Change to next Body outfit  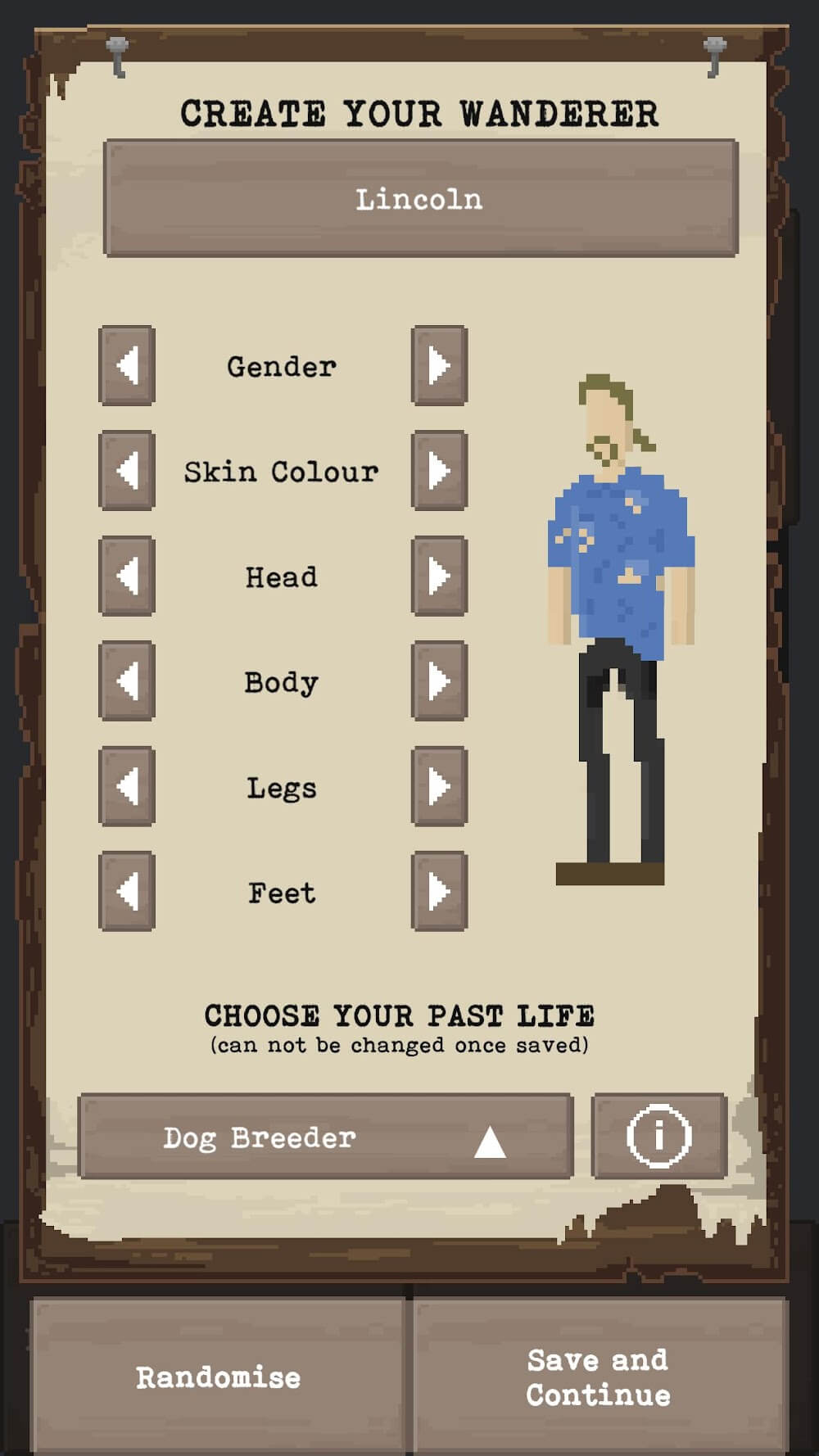pos(439,681)
